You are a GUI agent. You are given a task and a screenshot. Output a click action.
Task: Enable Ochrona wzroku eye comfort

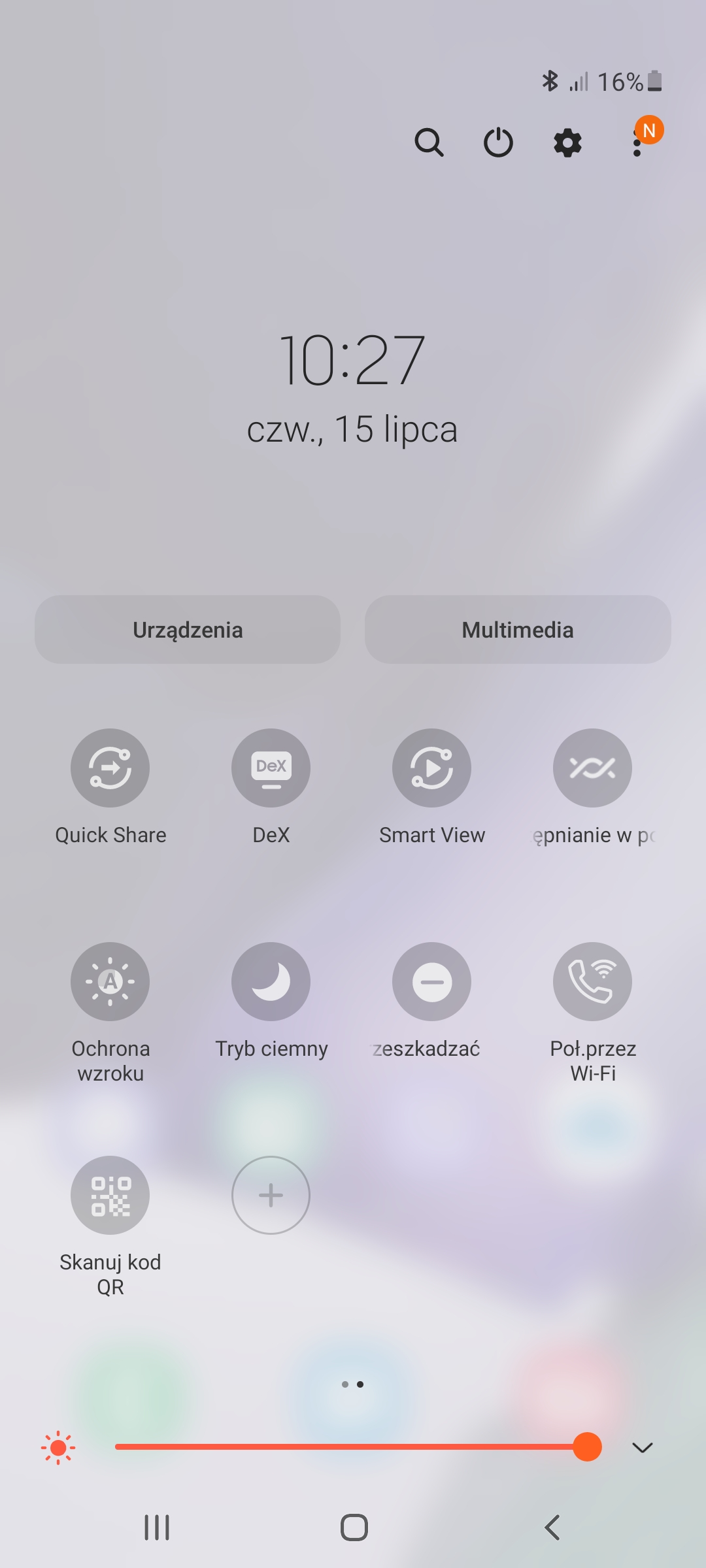(110, 981)
